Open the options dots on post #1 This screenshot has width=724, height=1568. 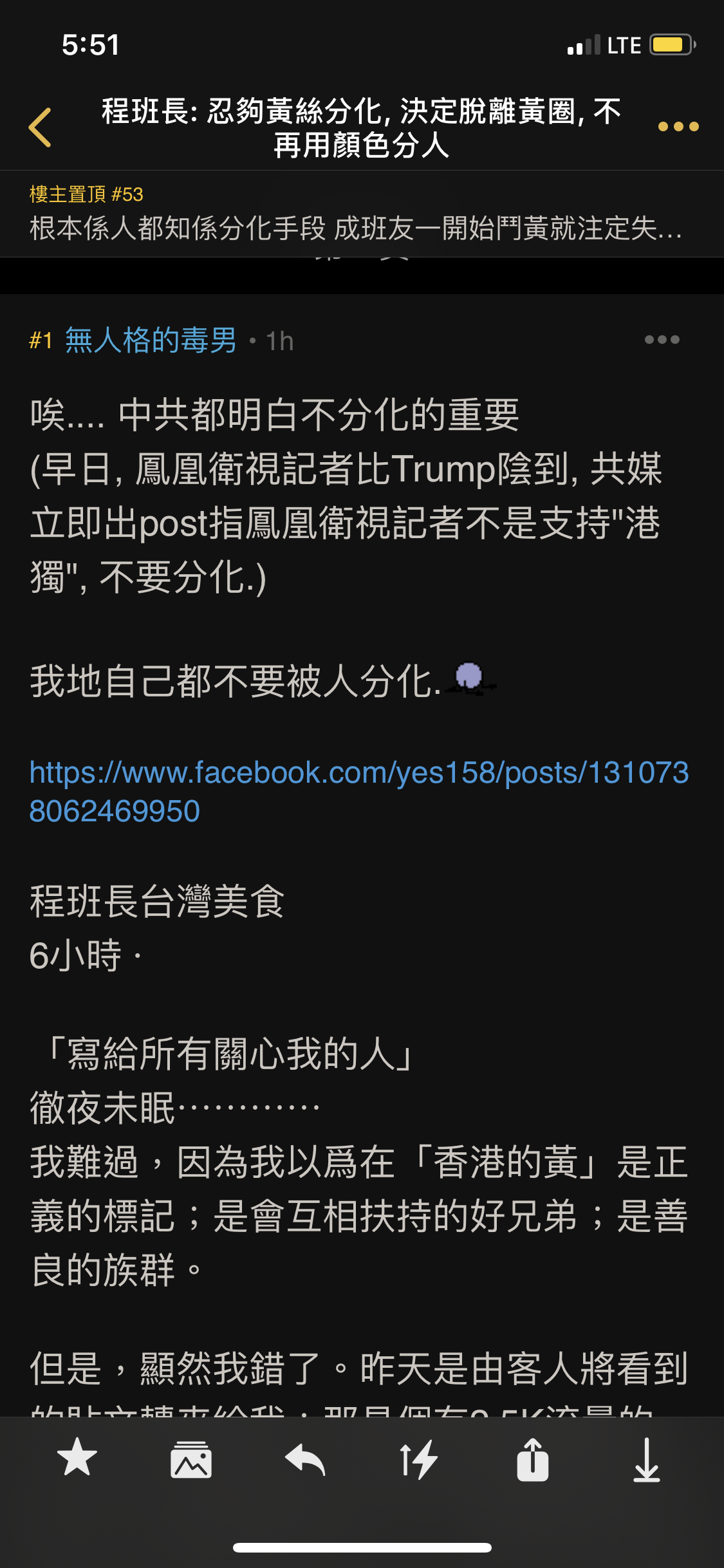point(662,340)
